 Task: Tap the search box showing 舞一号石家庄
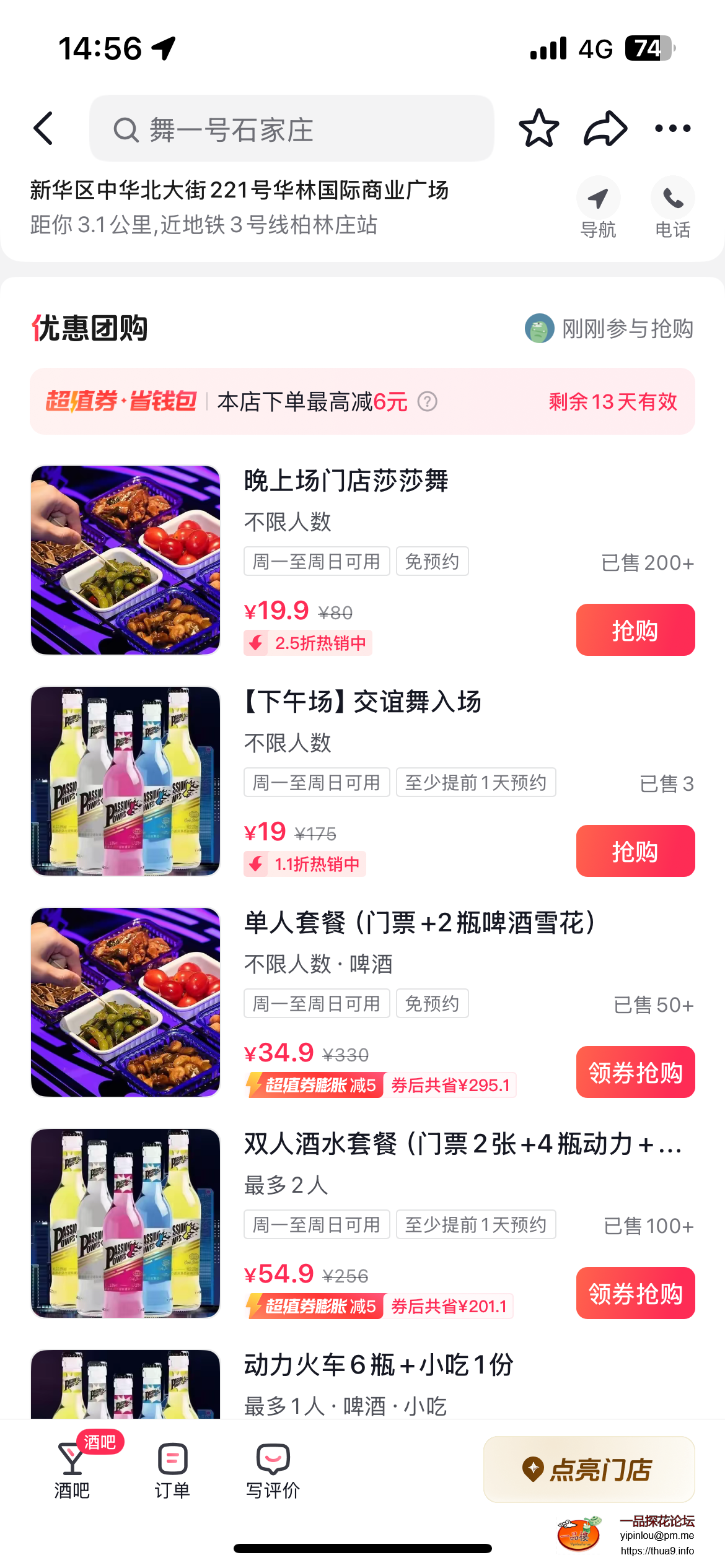click(291, 129)
